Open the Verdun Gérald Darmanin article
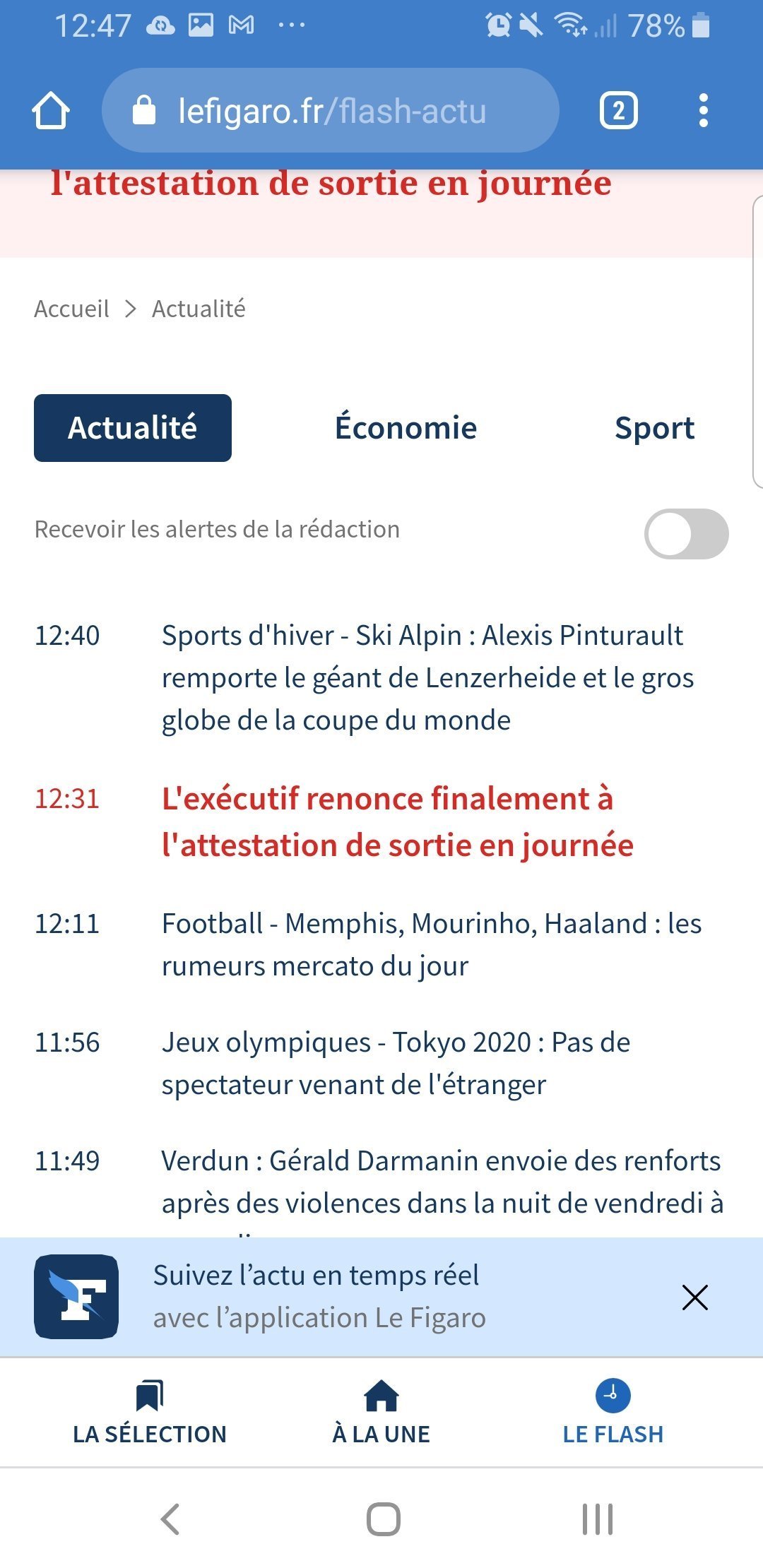The width and height of the screenshot is (763, 1568). pyautogui.click(x=442, y=1182)
